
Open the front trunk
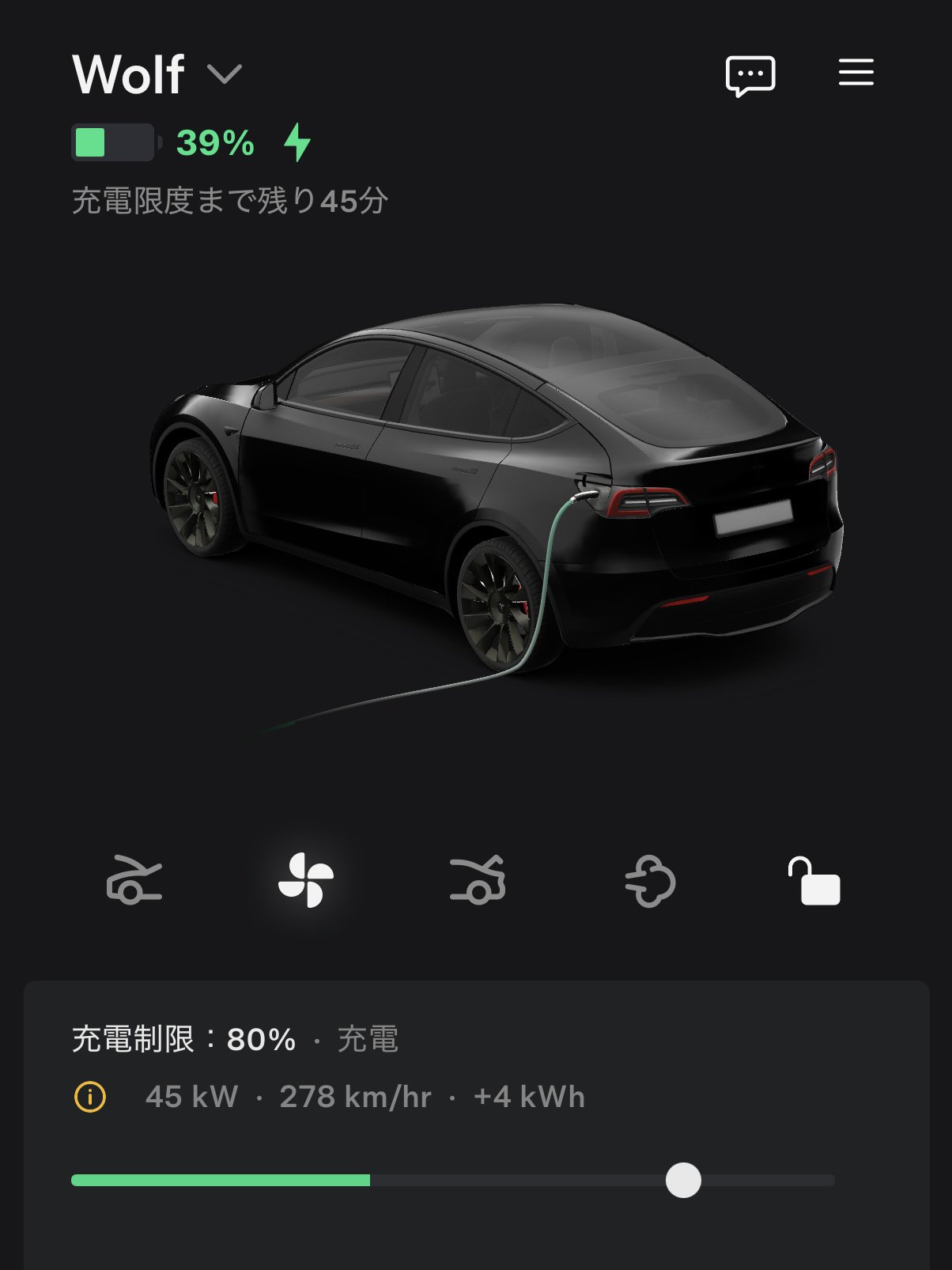pos(134,880)
